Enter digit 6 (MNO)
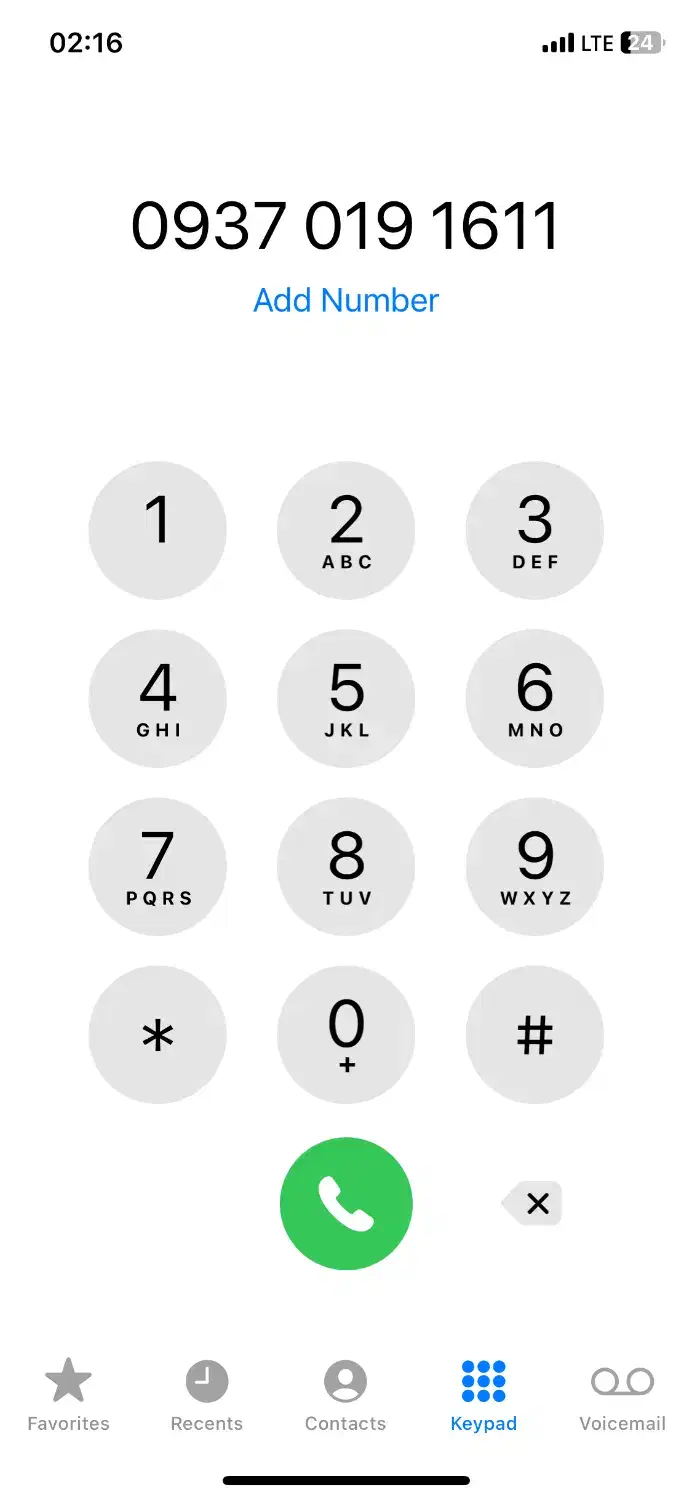This screenshot has height=1500, width=692. tap(535, 698)
